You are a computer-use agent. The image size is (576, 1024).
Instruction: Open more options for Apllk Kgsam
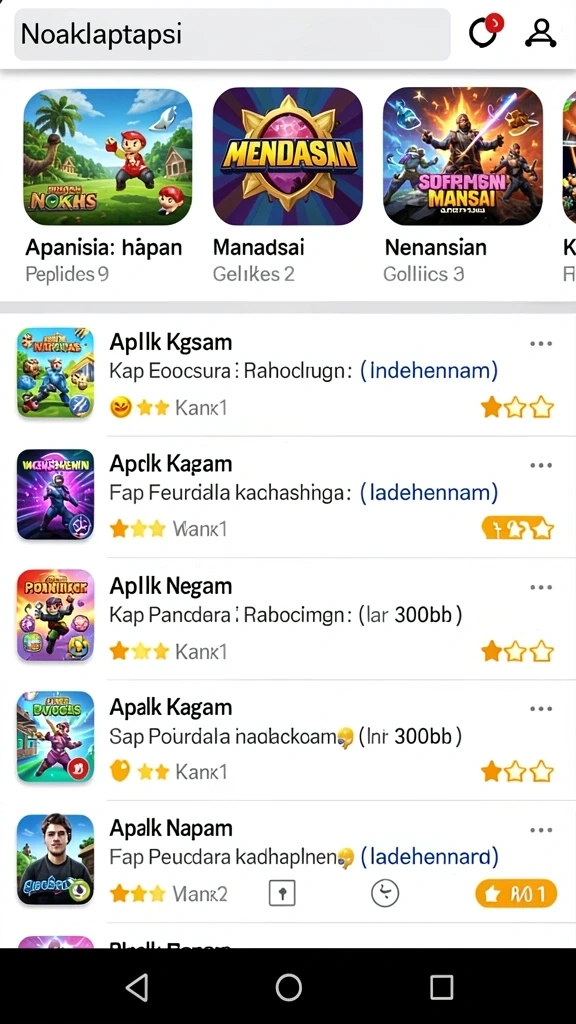pyautogui.click(x=541, y=344)
